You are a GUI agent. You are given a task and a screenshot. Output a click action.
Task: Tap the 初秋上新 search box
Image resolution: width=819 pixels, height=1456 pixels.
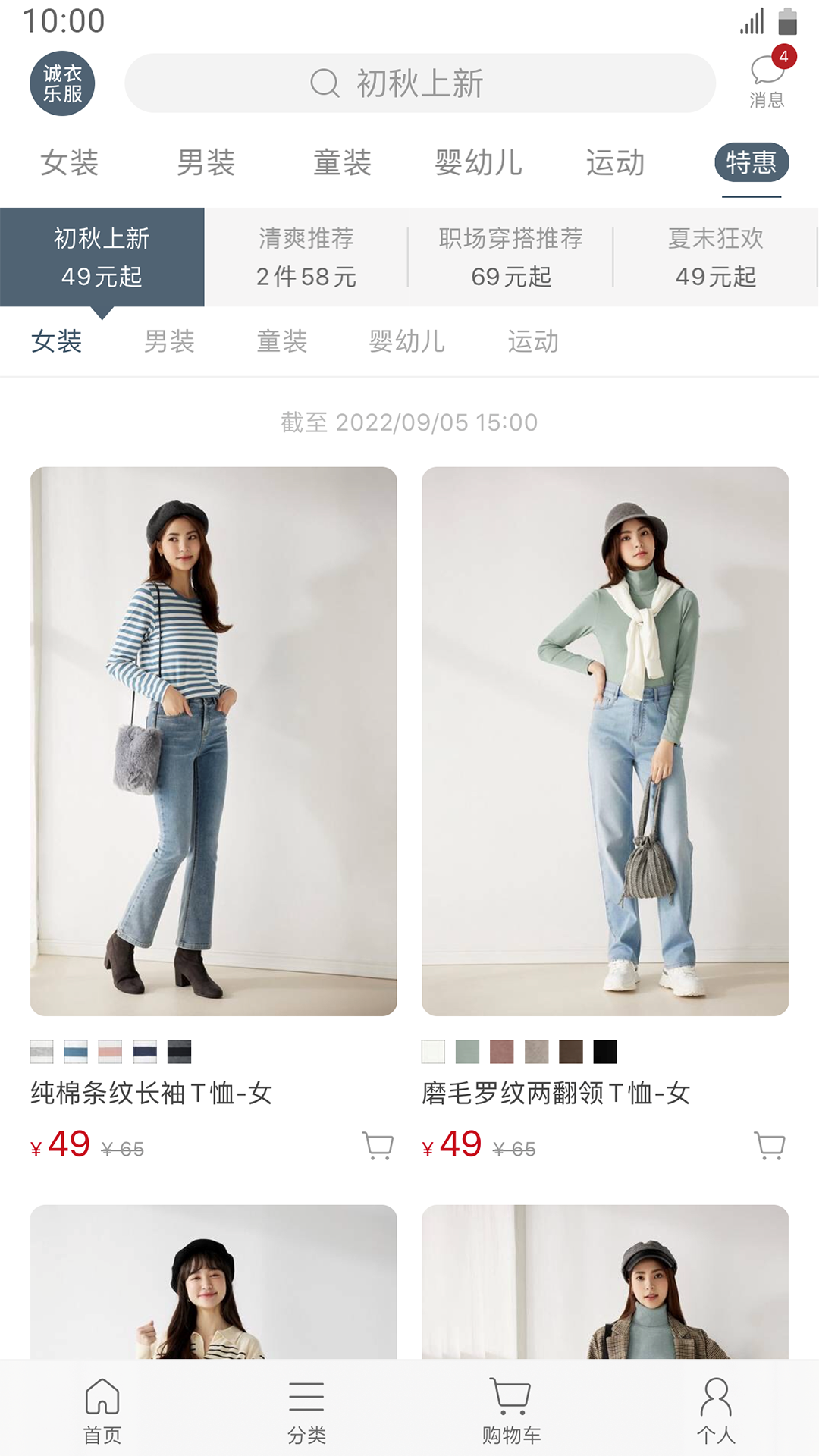[419, 83]
